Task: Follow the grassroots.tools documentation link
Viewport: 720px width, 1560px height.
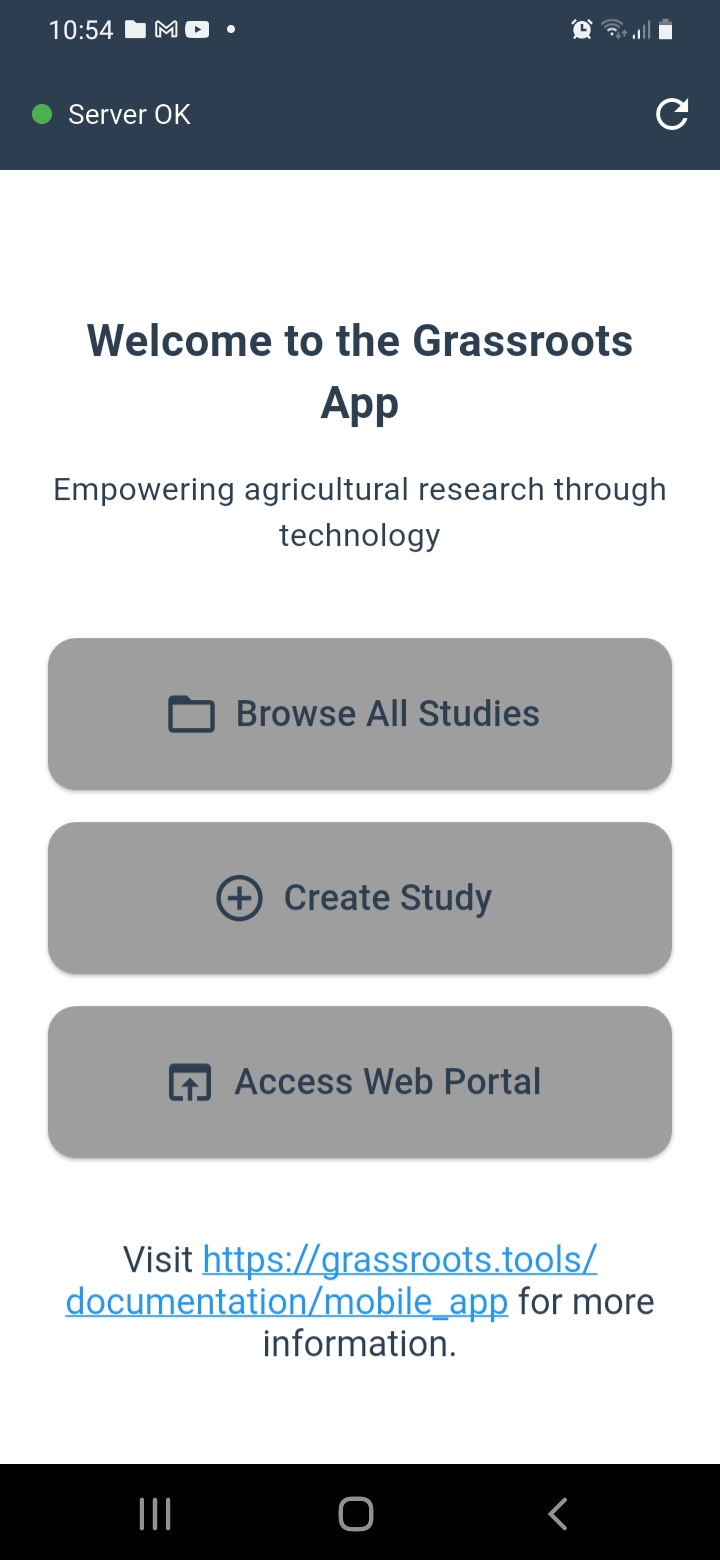Action: click(332, 1281)
